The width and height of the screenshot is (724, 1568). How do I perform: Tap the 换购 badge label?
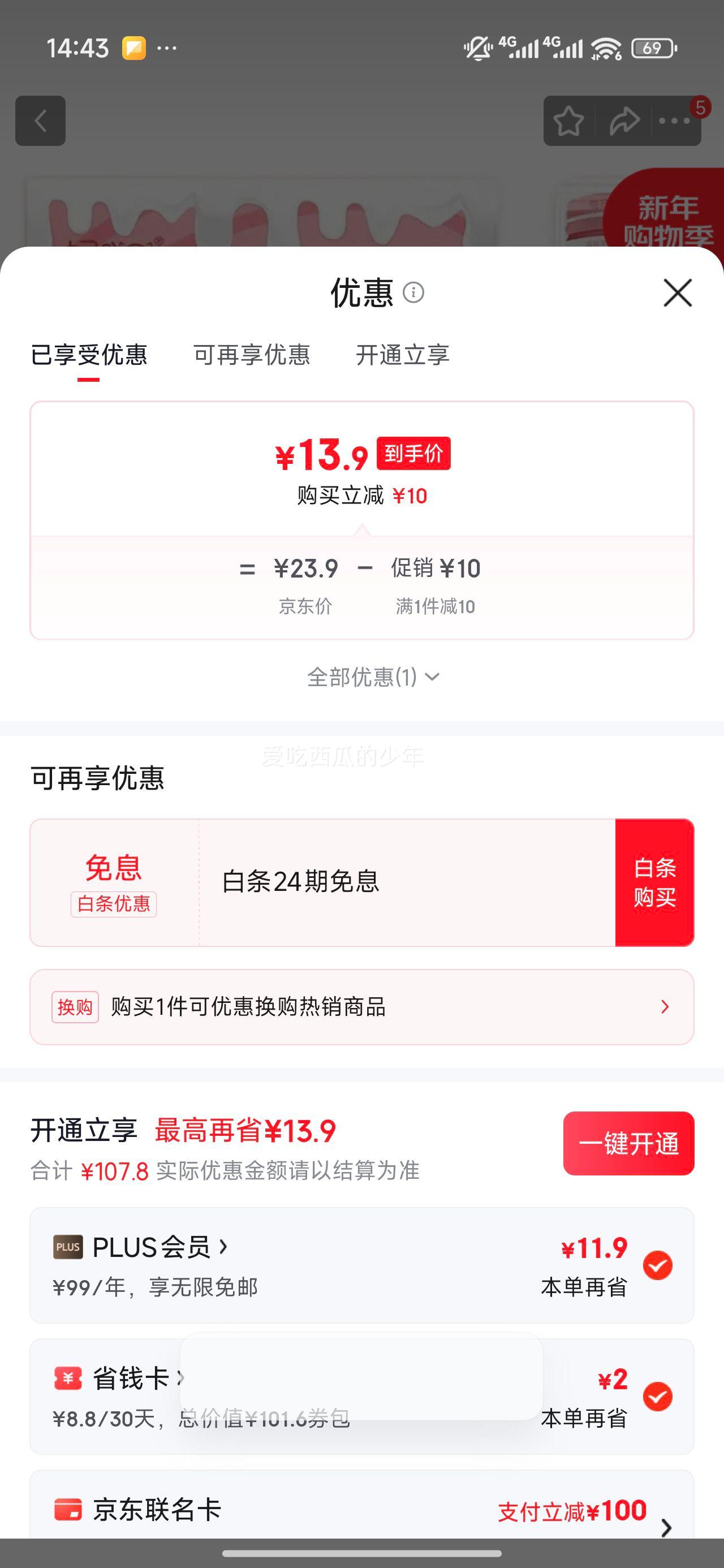74,1007
